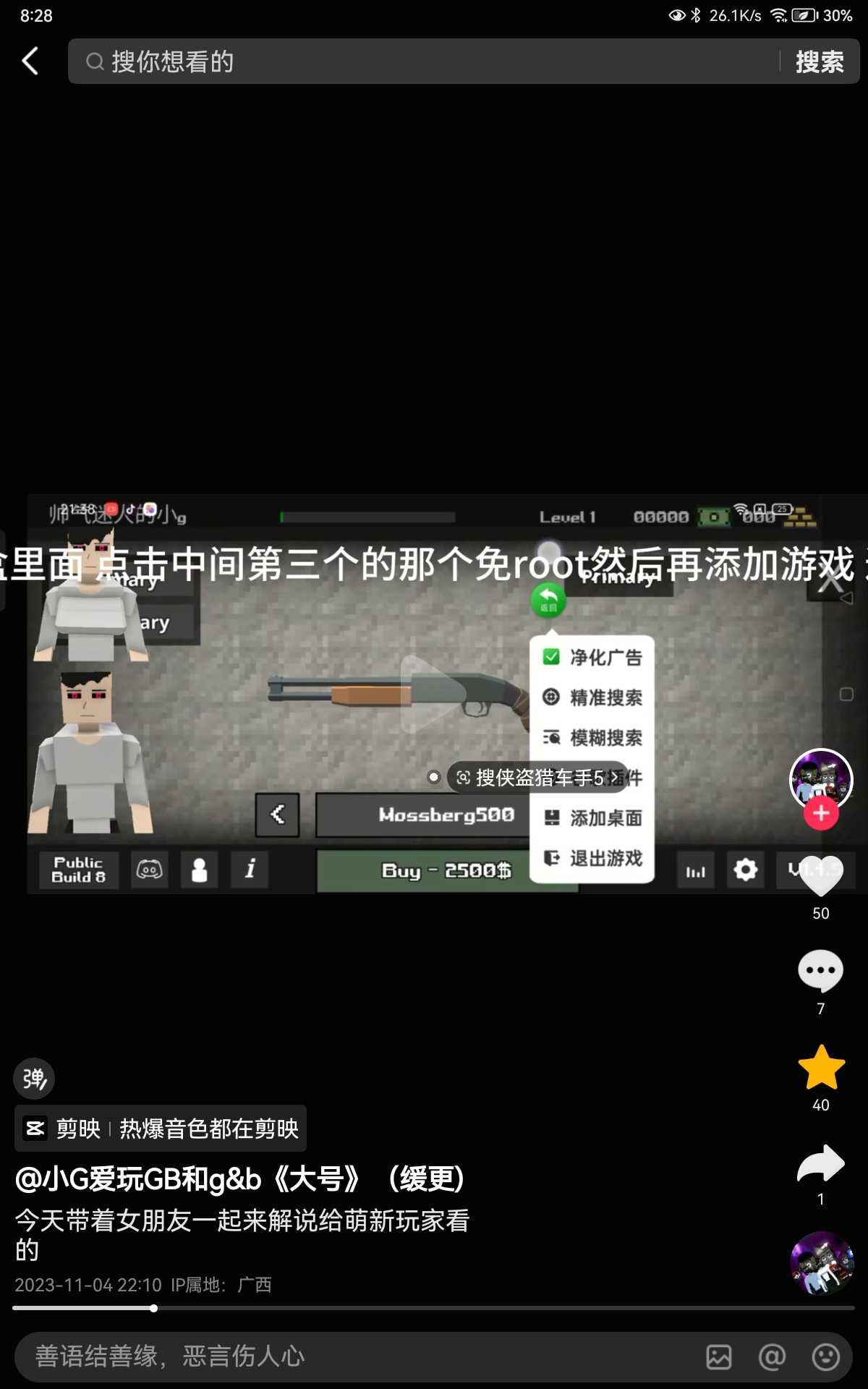
Task: Open the spinning music disc
Action: pos(822,1263)
